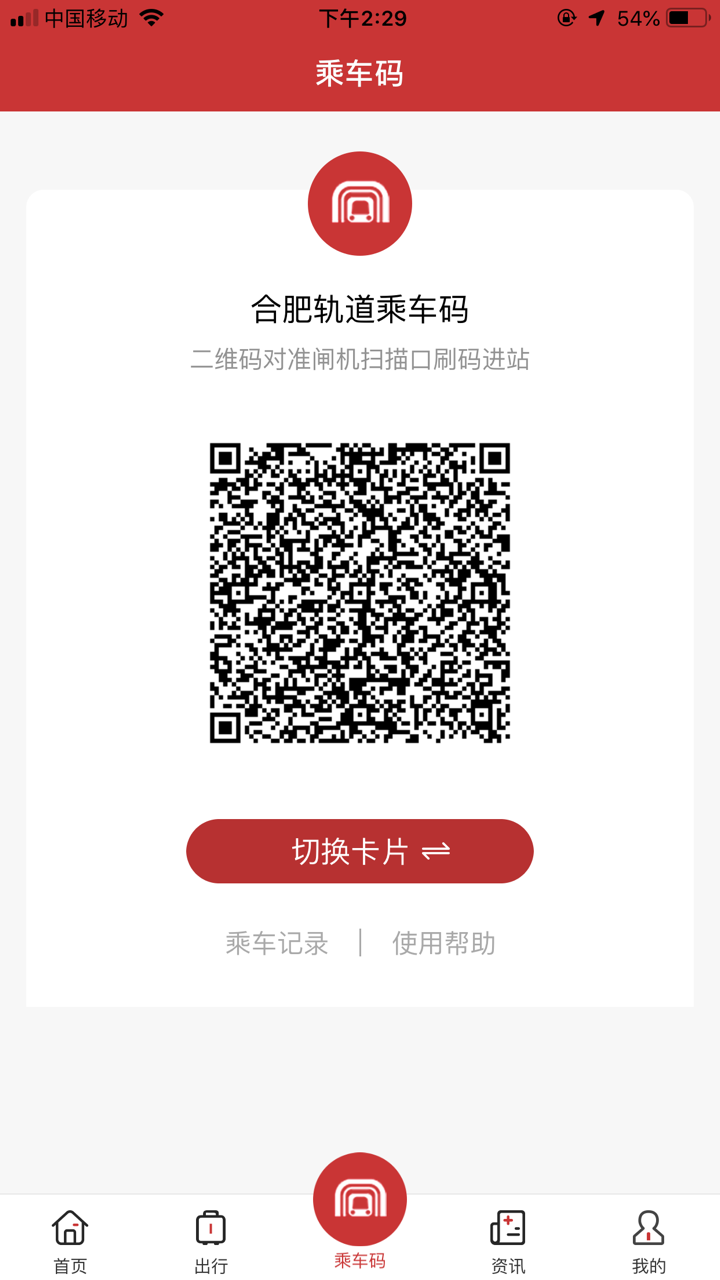Image resolution: width=720 pixels, height=1280 pixels.
Task: Select the 我的 tab
Action: click(x=651, y=1240)
